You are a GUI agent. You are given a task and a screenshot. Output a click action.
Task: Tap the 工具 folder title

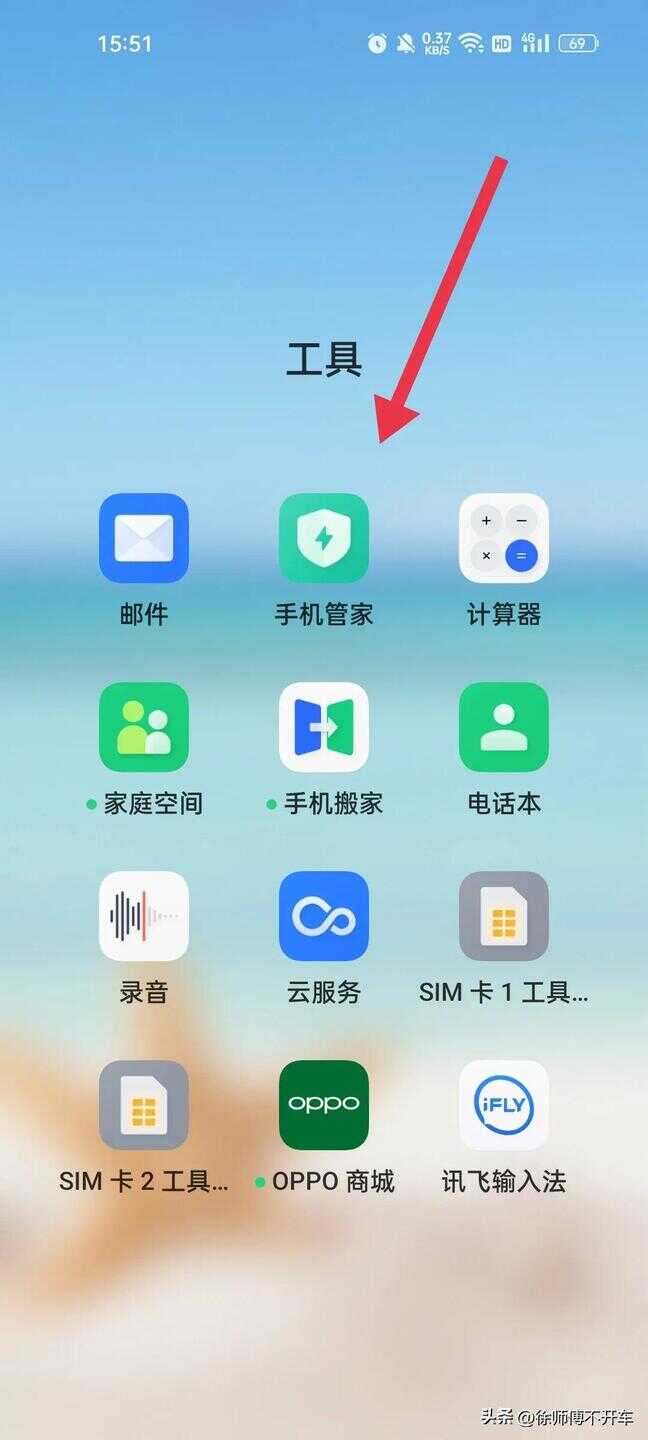click(x=324, y=360)
